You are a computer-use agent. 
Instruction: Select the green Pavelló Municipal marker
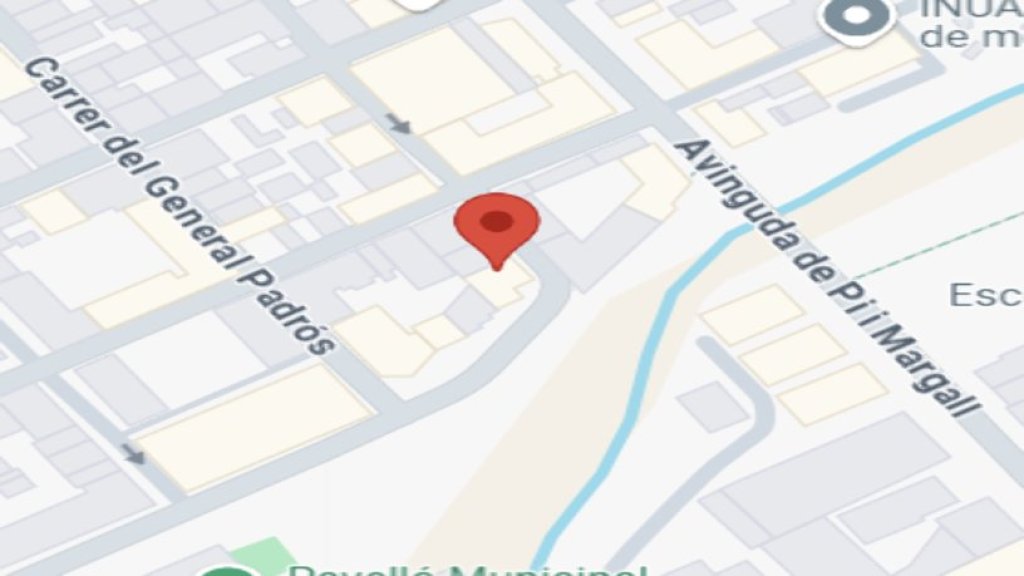(x=228, y=570)
